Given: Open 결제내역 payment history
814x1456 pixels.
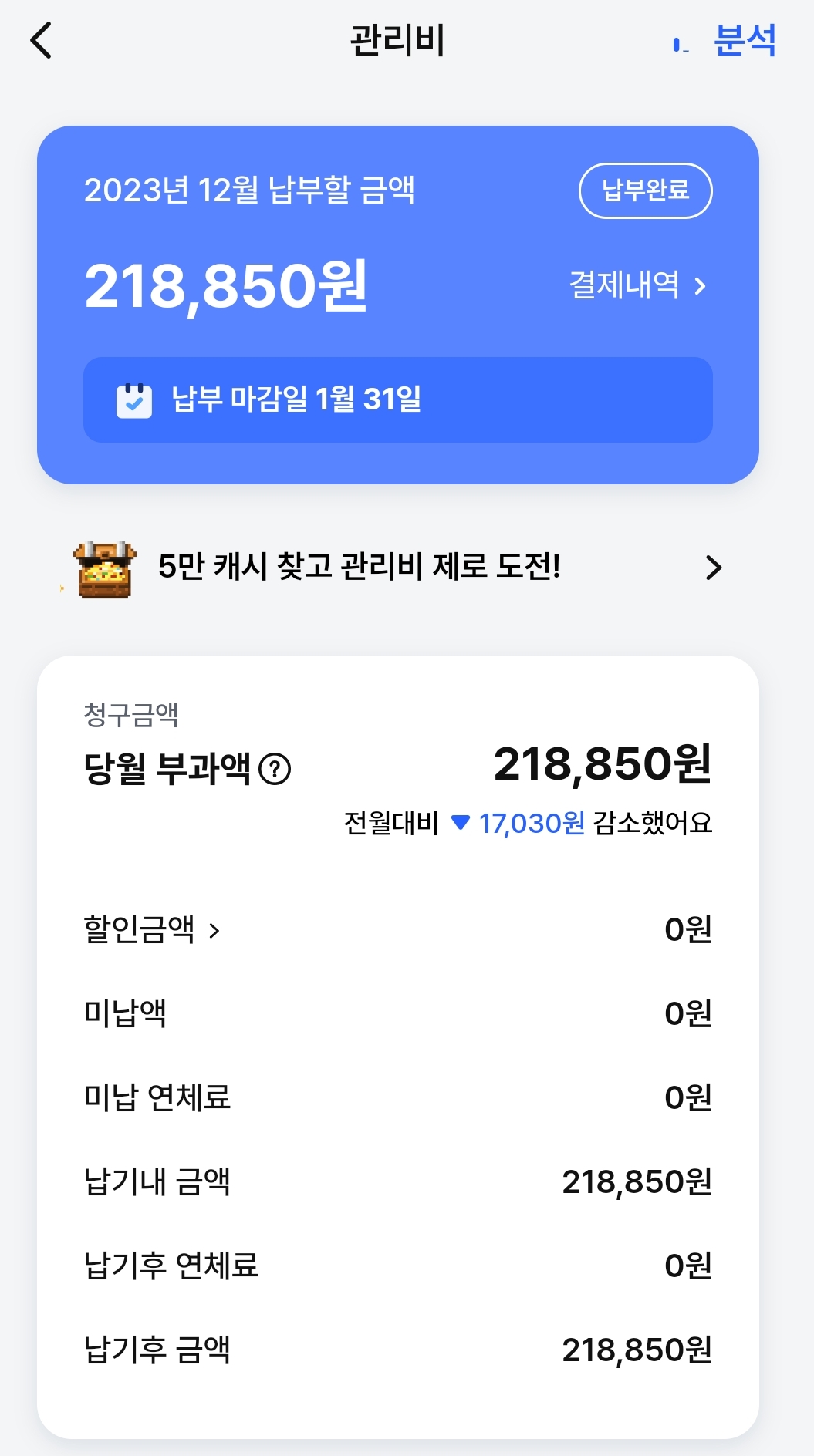Looking at the screenshot, I should (x=637, y=285).
